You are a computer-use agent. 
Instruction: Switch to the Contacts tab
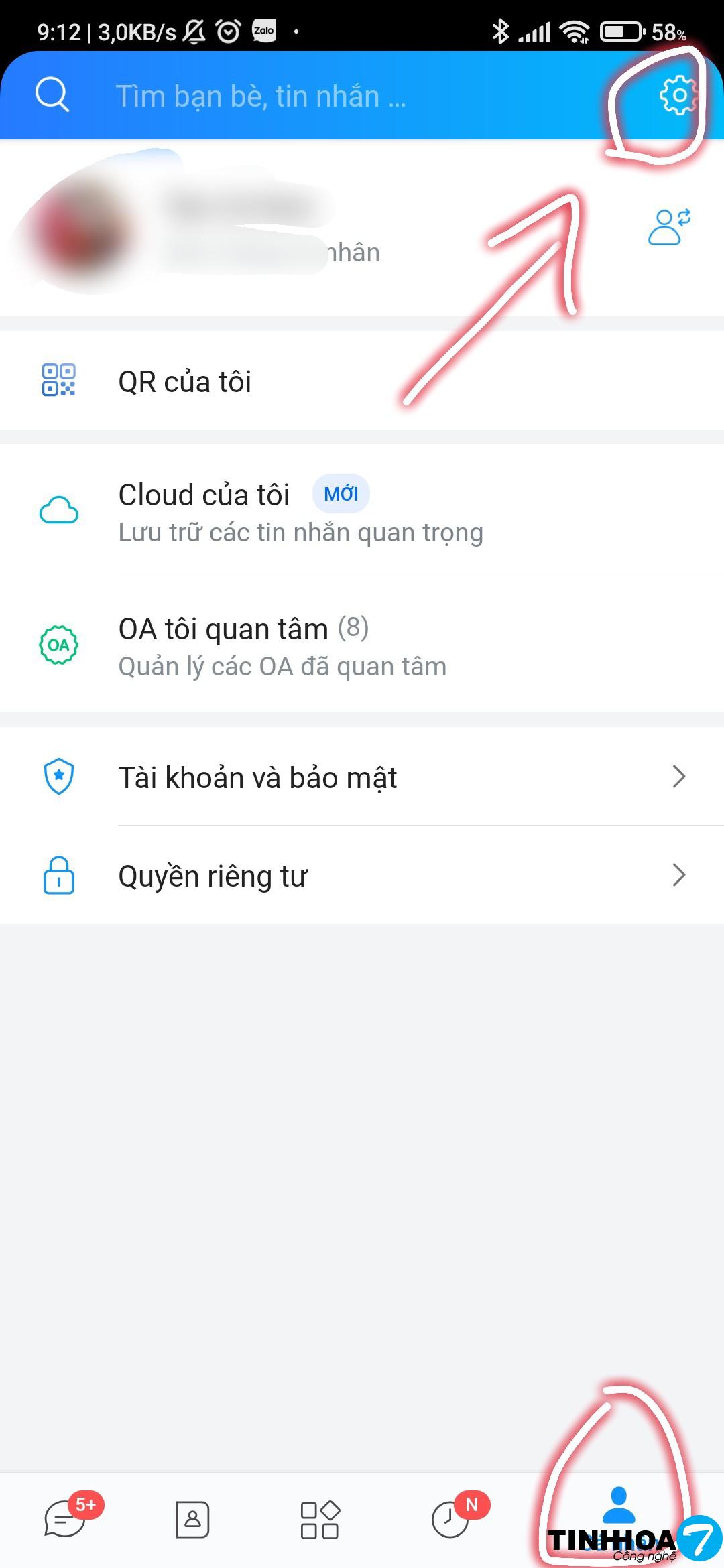coord(192,1518)
